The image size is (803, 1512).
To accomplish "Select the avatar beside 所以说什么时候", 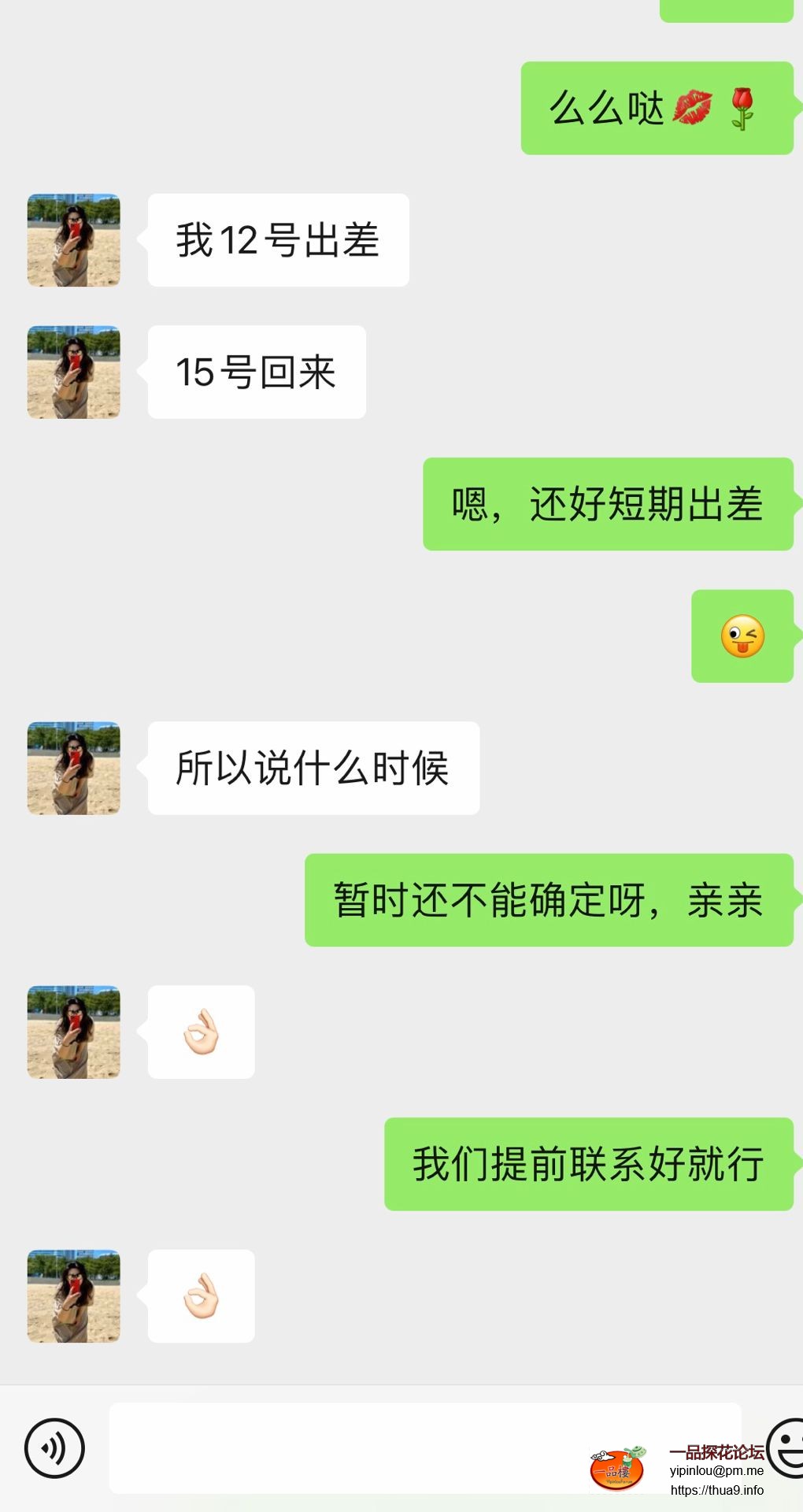I will (x=73, y=769).
